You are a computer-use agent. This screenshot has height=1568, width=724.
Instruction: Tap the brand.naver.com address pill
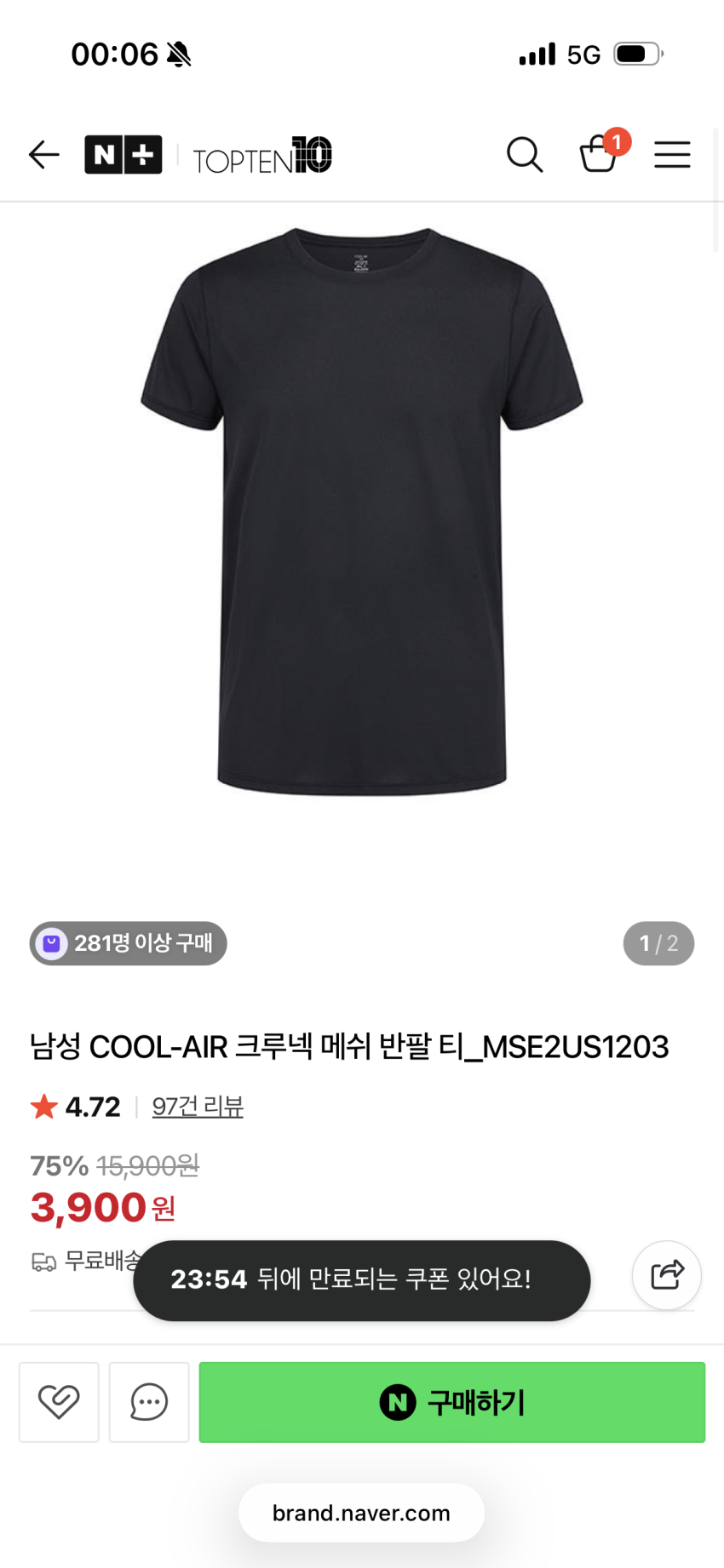point(361,1513)
